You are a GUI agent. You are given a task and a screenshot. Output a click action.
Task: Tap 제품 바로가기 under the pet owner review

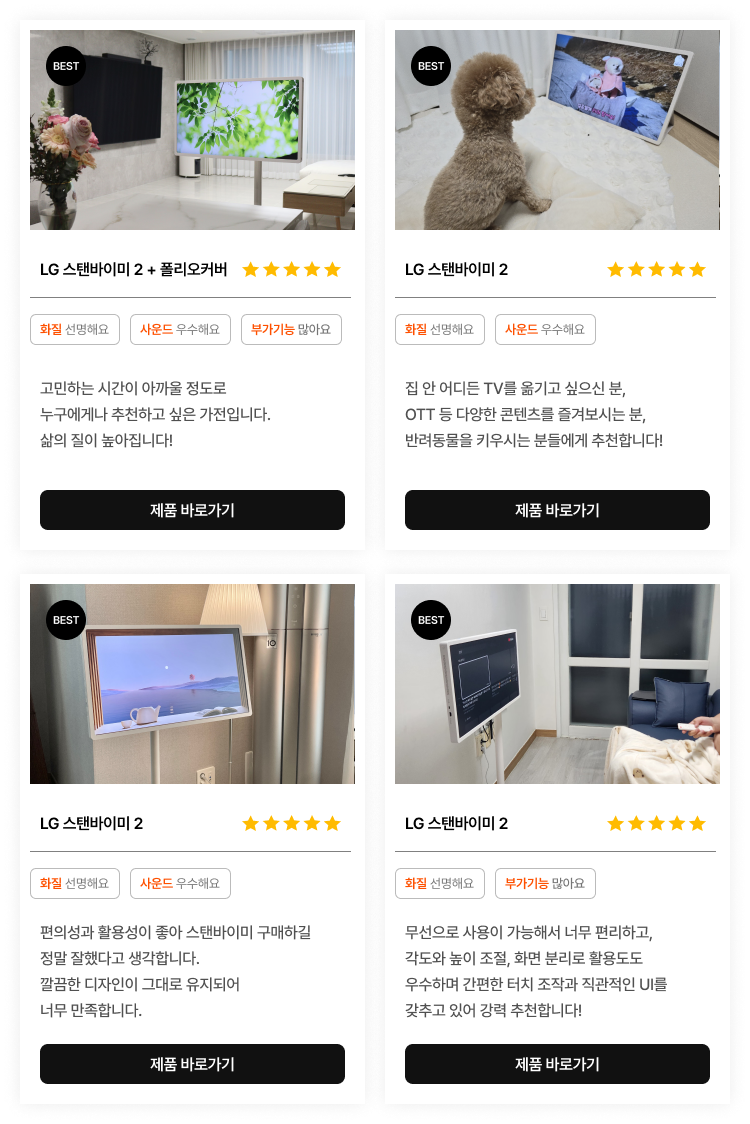click(x=557, y=510)
